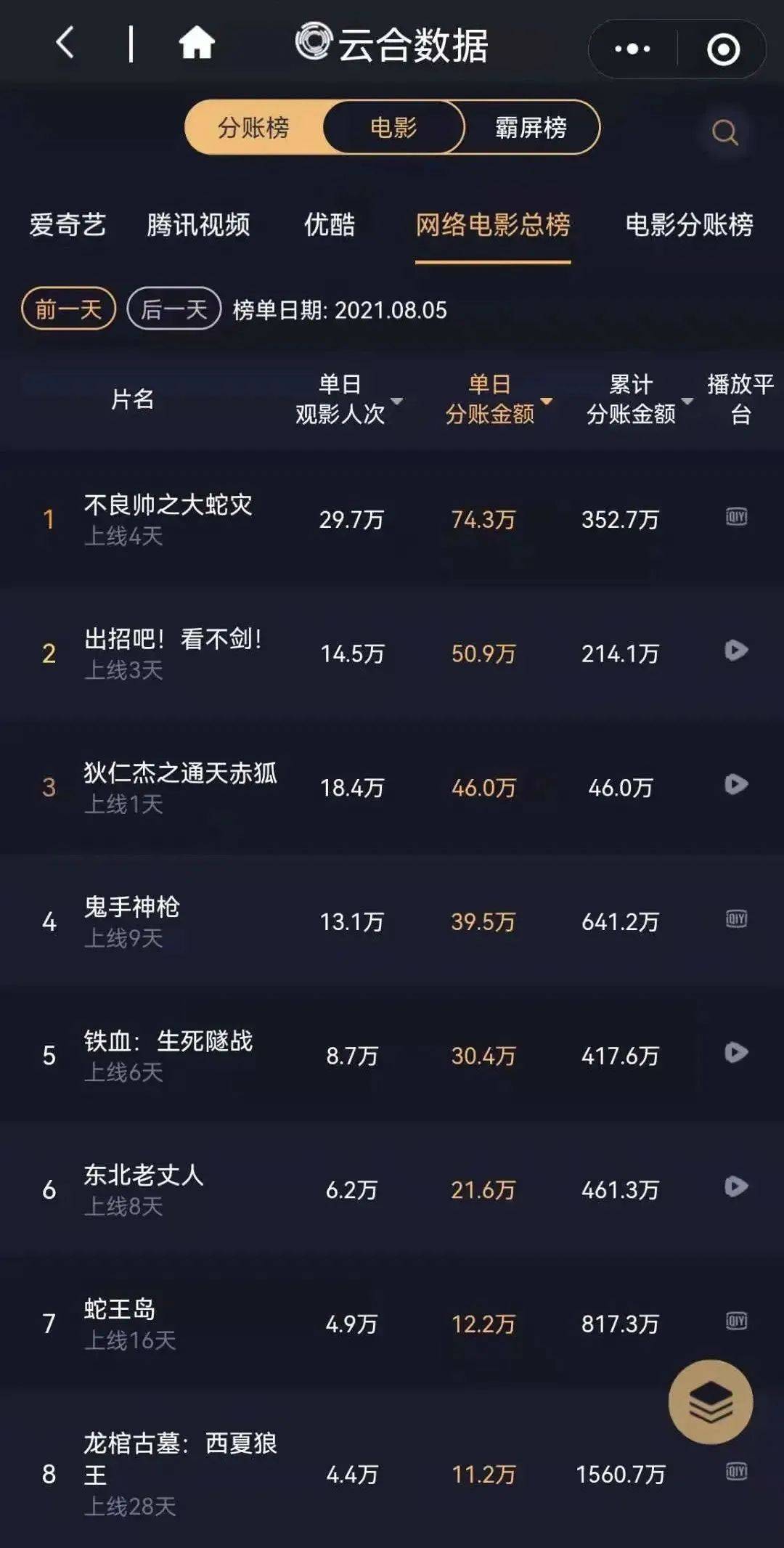Select the 分账榜 segment

253,128
